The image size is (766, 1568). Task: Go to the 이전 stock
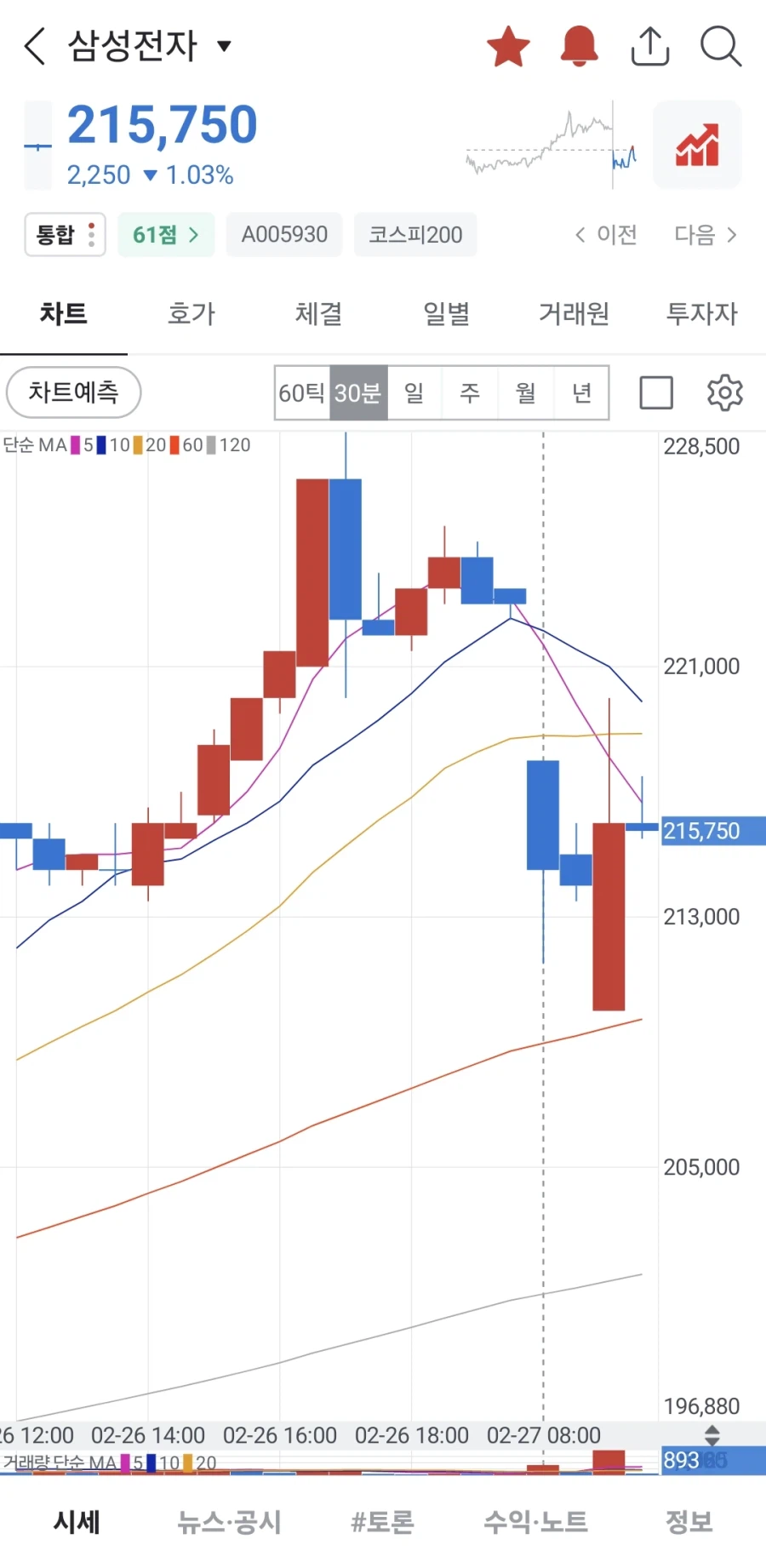coord(606,234)
